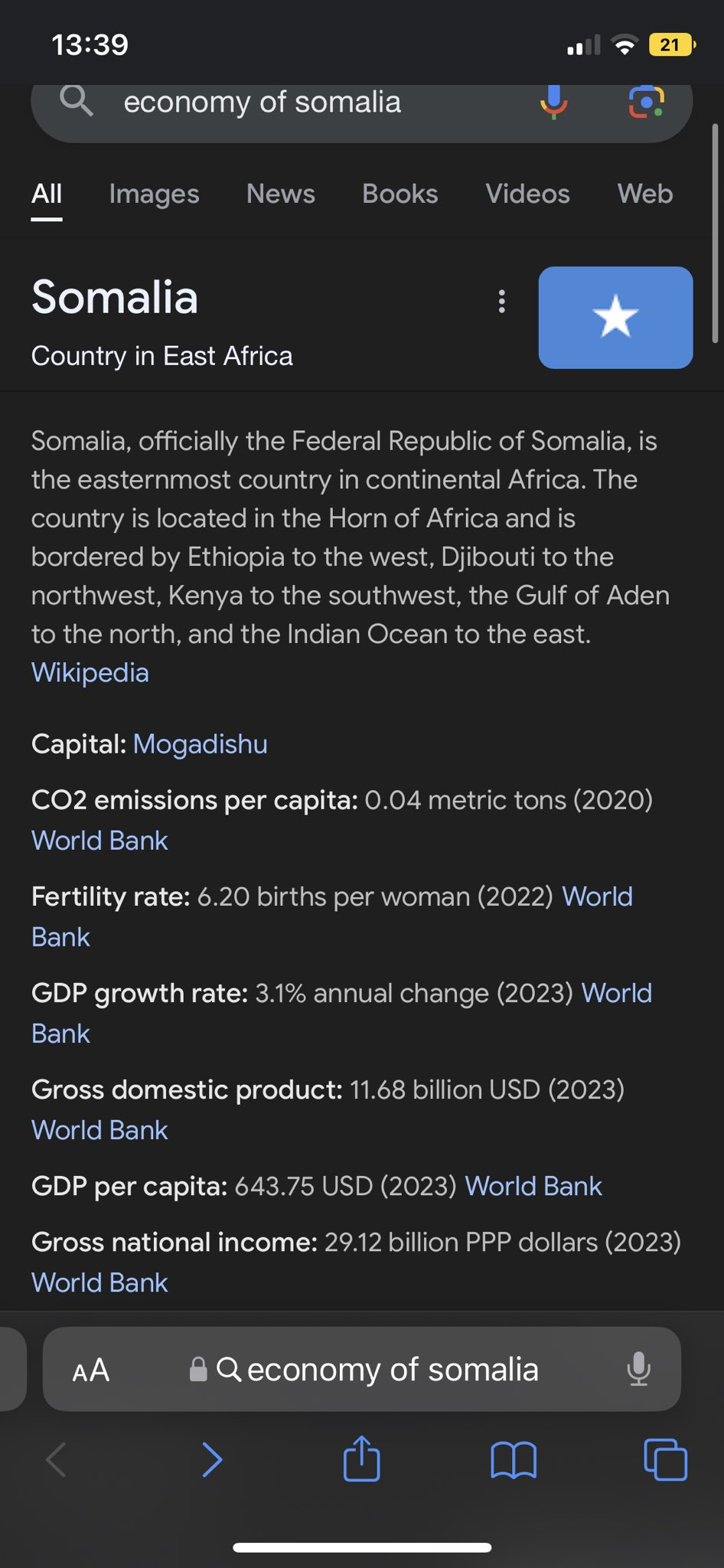Switch to the Videos tab
This screenshot has height=1568, width=724.
pos(528,194)
